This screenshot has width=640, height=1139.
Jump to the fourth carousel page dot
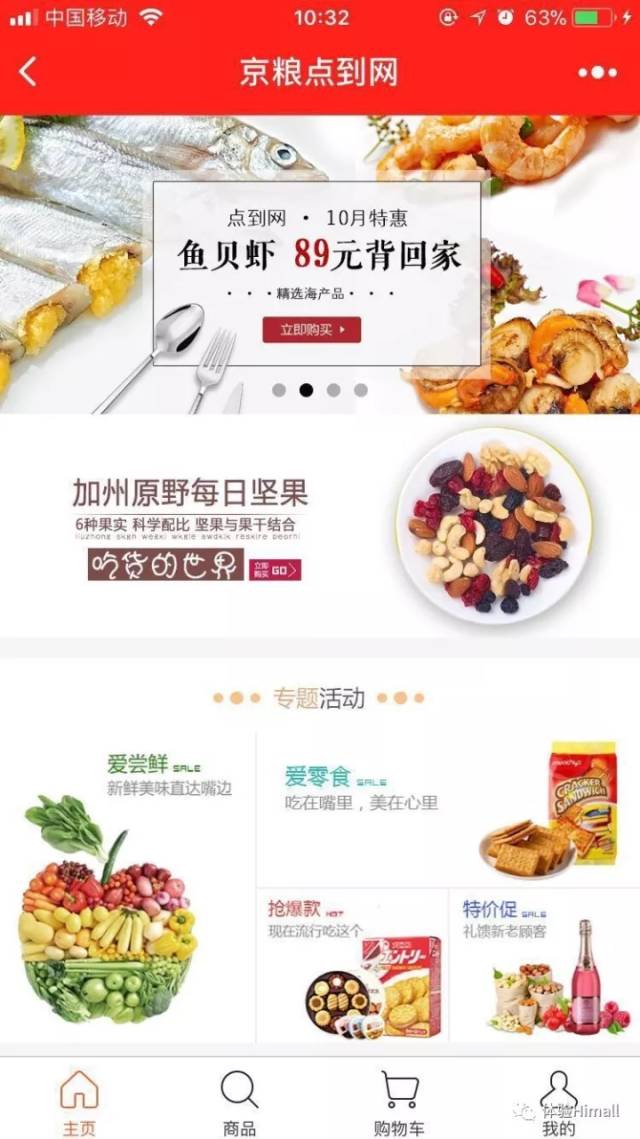click(x=361, y=390)
